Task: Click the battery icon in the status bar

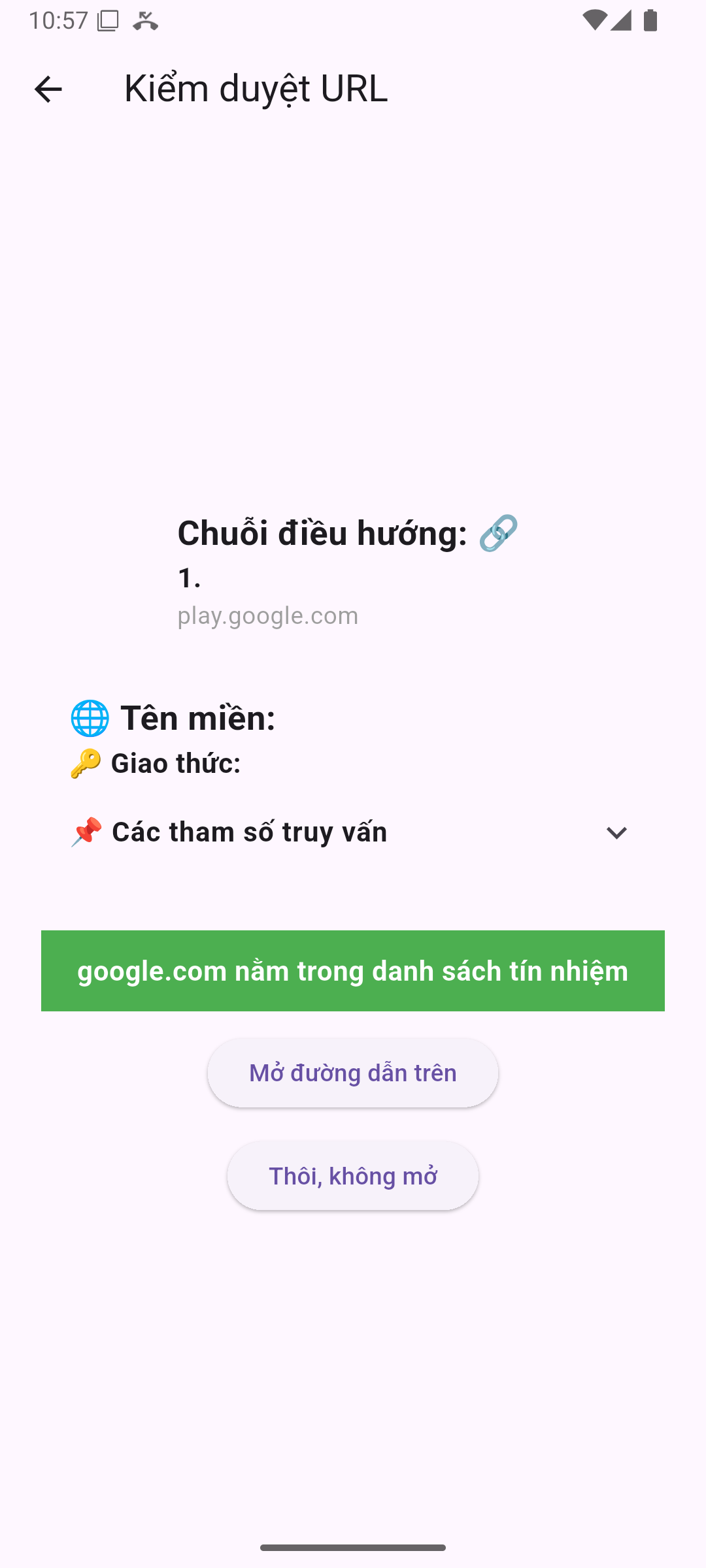Action: (x=650, y=21)
